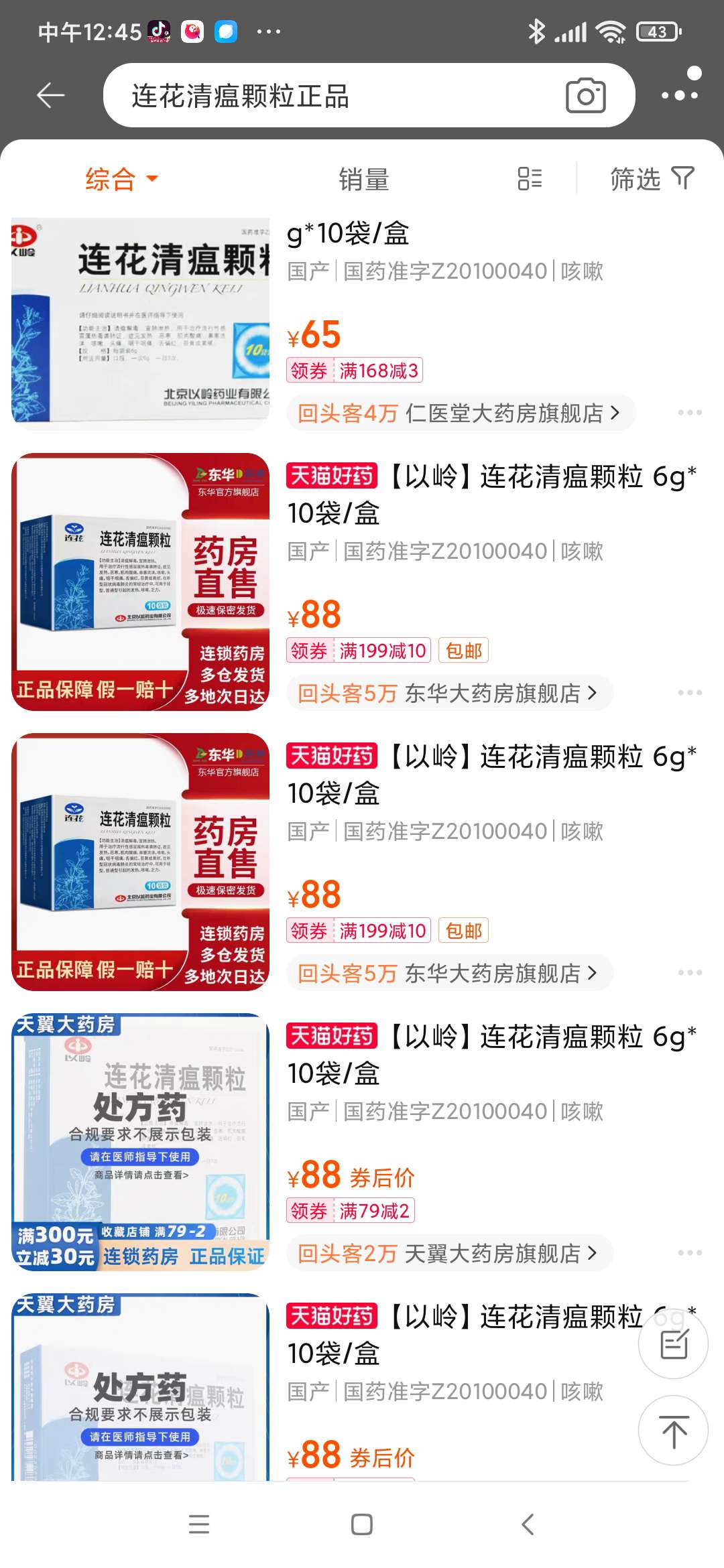Open camera image search
Viewport: 724px width, 1568px height.
tap(585, 96)
